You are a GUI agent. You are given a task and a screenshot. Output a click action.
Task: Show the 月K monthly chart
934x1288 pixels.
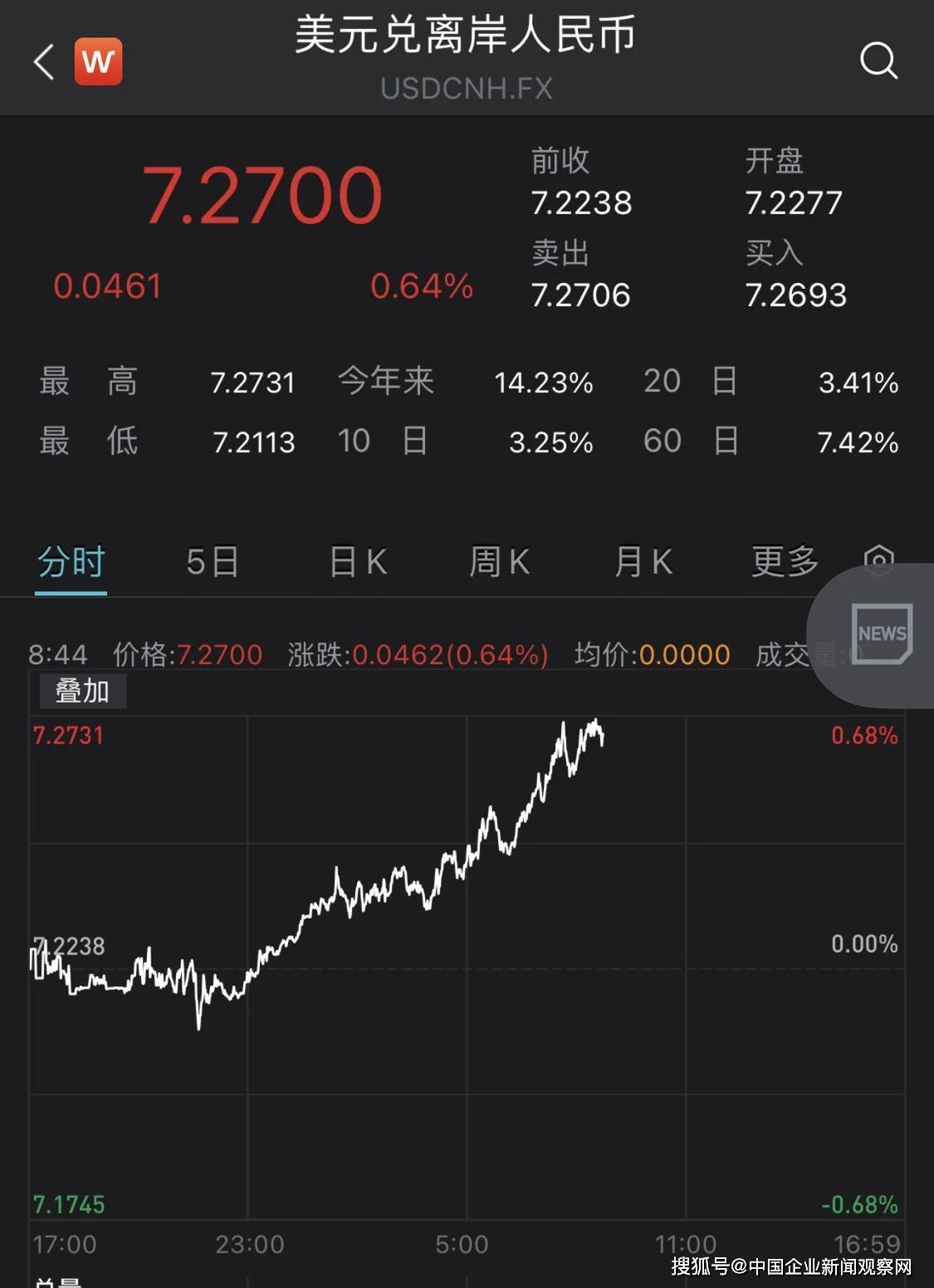point(643,563)
